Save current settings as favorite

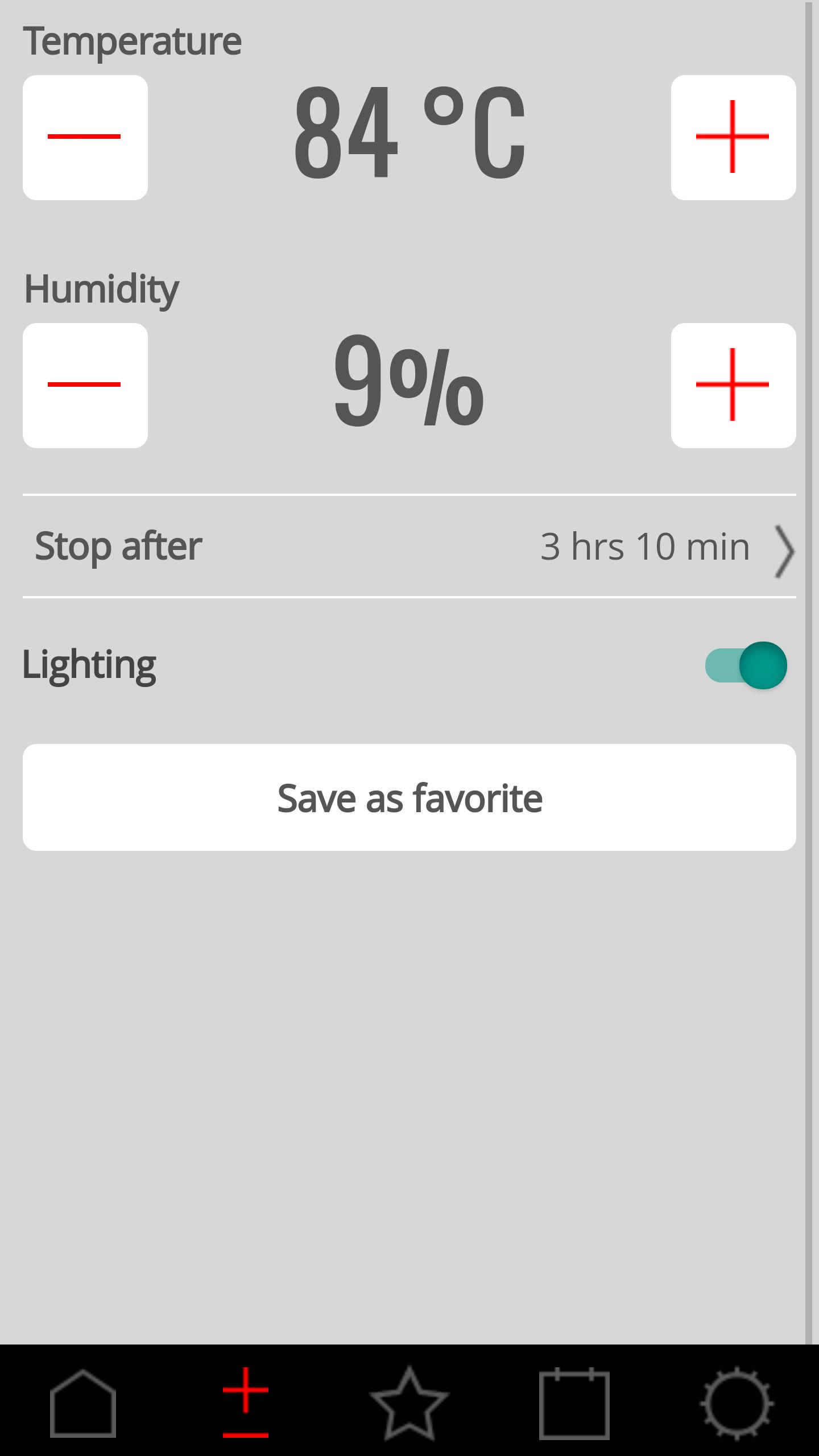pos(409,797)
